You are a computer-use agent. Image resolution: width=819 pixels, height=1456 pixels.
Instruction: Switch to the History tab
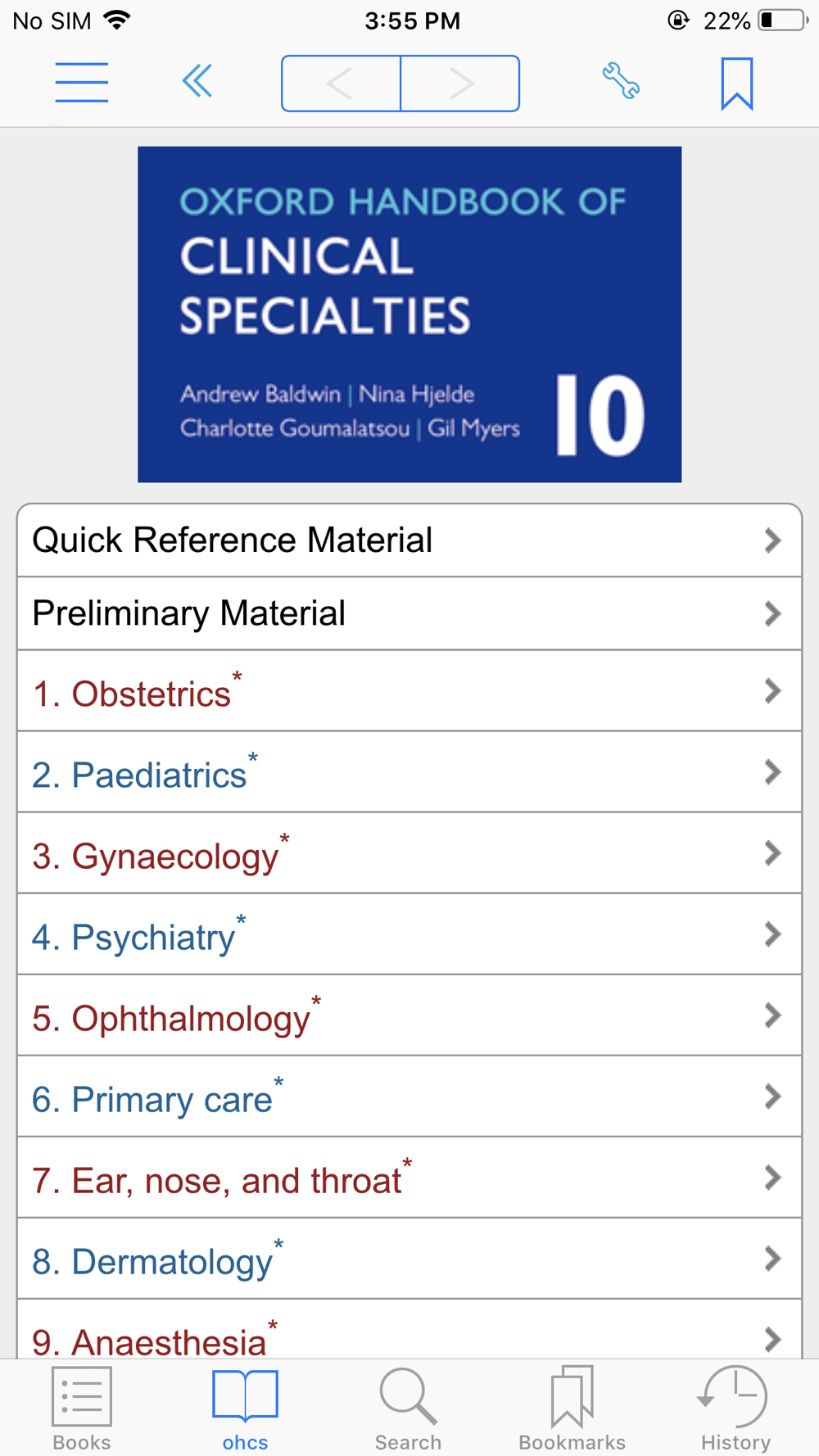pyautogui.click(x=735, y=1409)
